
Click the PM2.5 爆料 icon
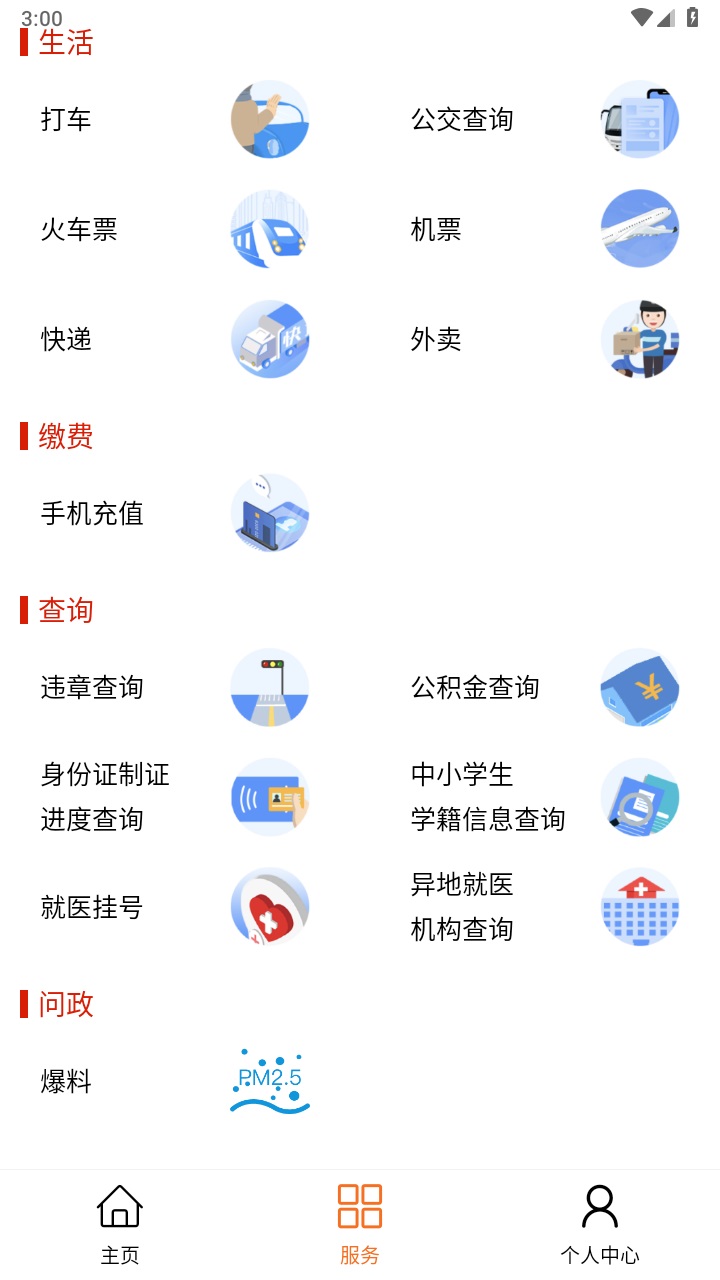[x=270, y=1080]
